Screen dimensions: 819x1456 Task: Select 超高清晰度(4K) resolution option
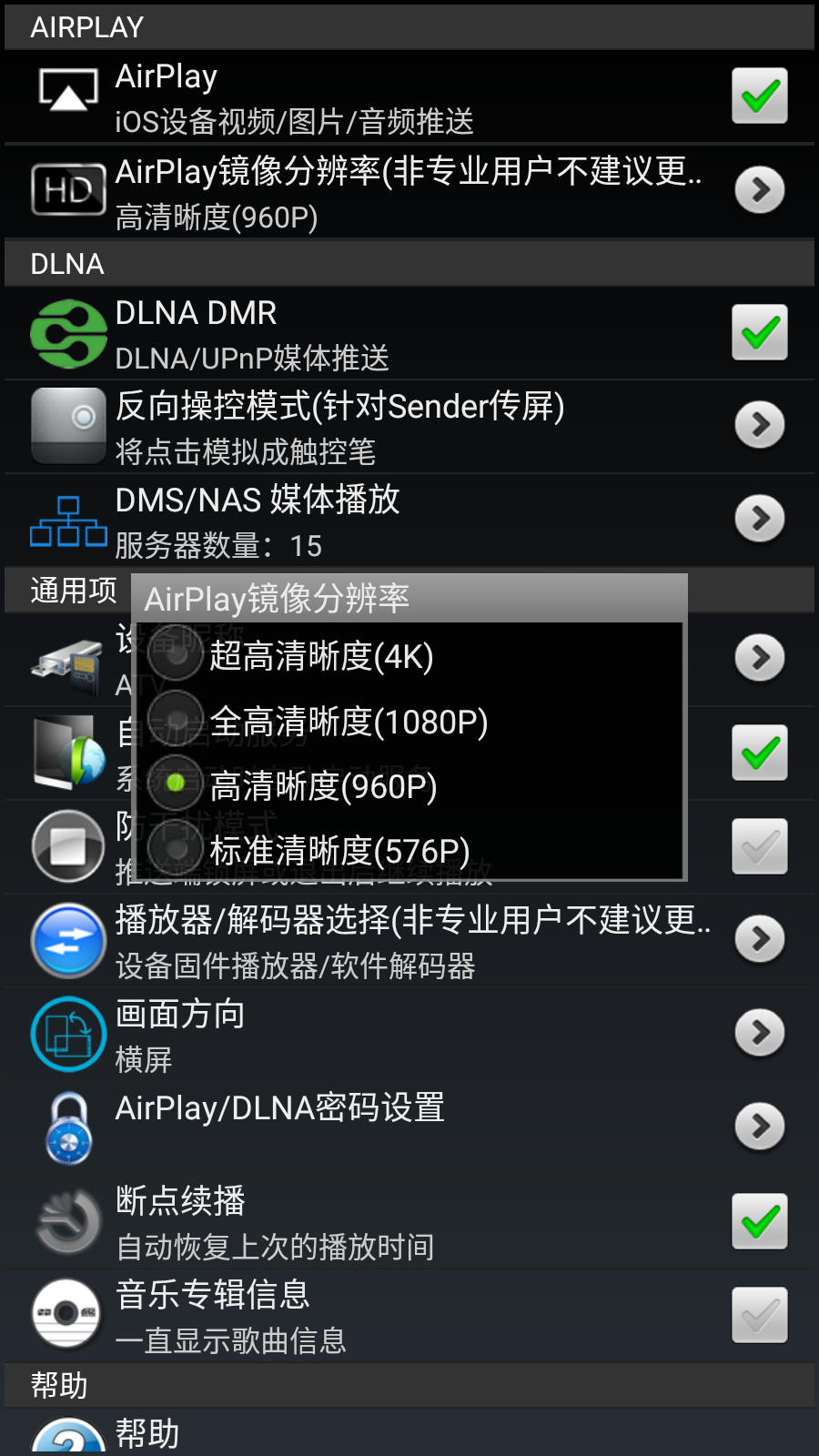[x=409, y=656]
